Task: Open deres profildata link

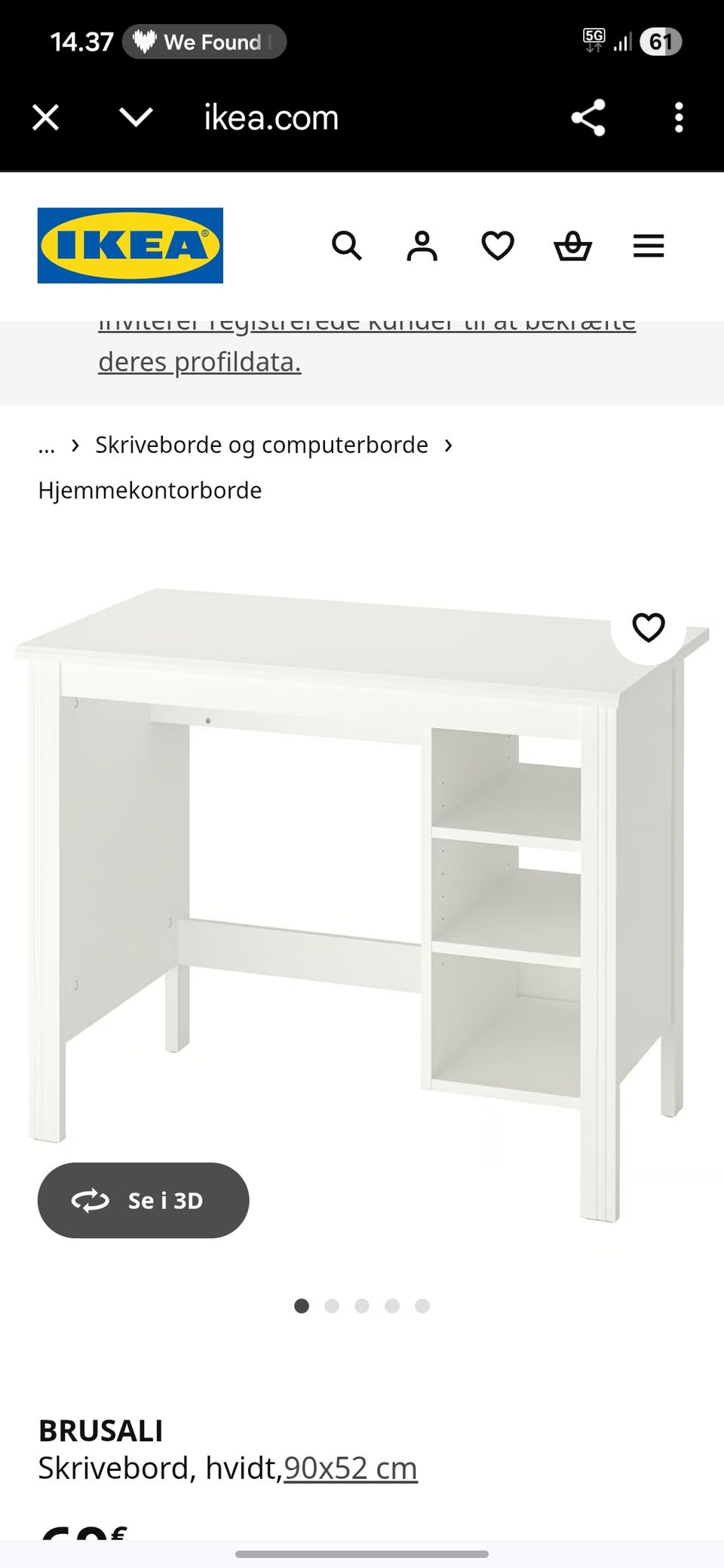Action: pyautogui.click(x=198, y=361)
